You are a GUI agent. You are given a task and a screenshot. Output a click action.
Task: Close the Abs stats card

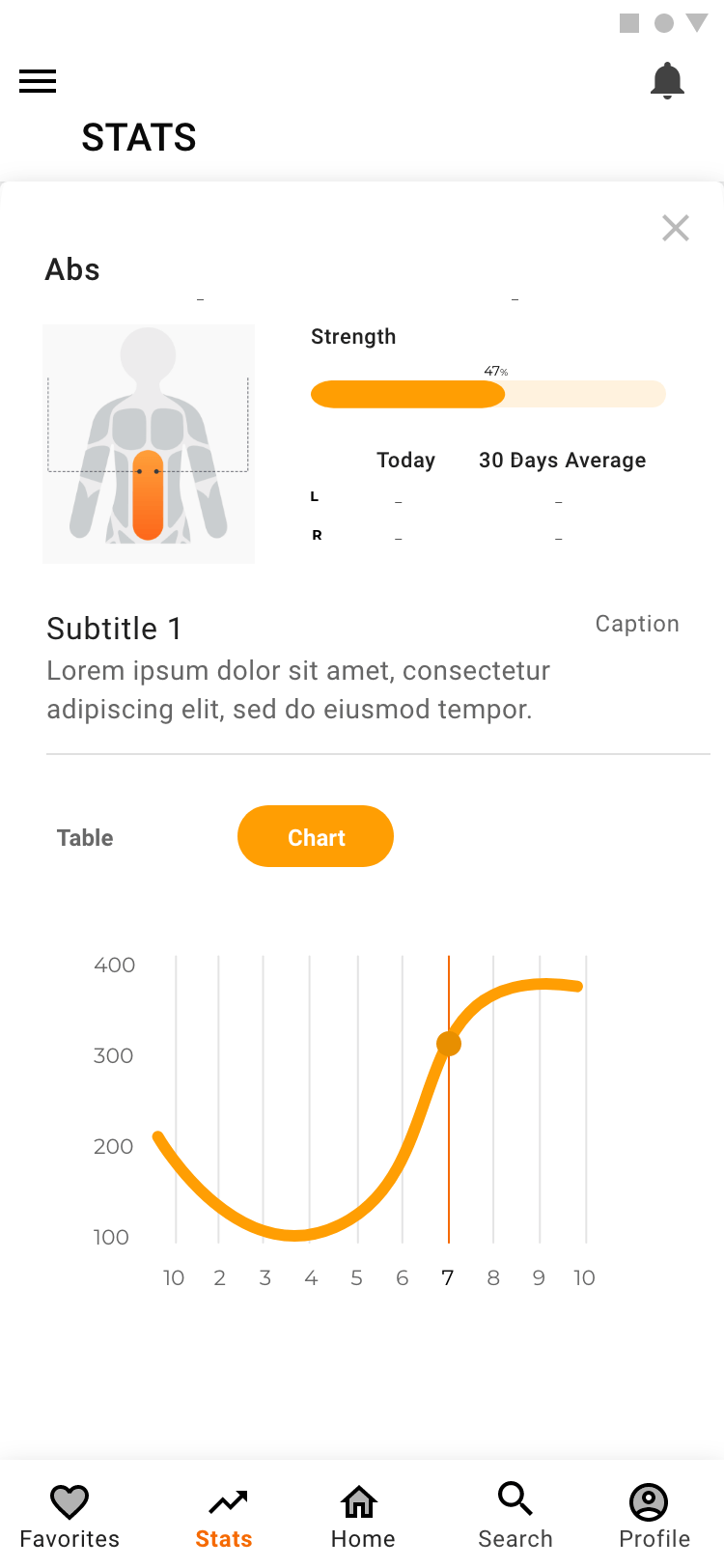coord(676,228)
